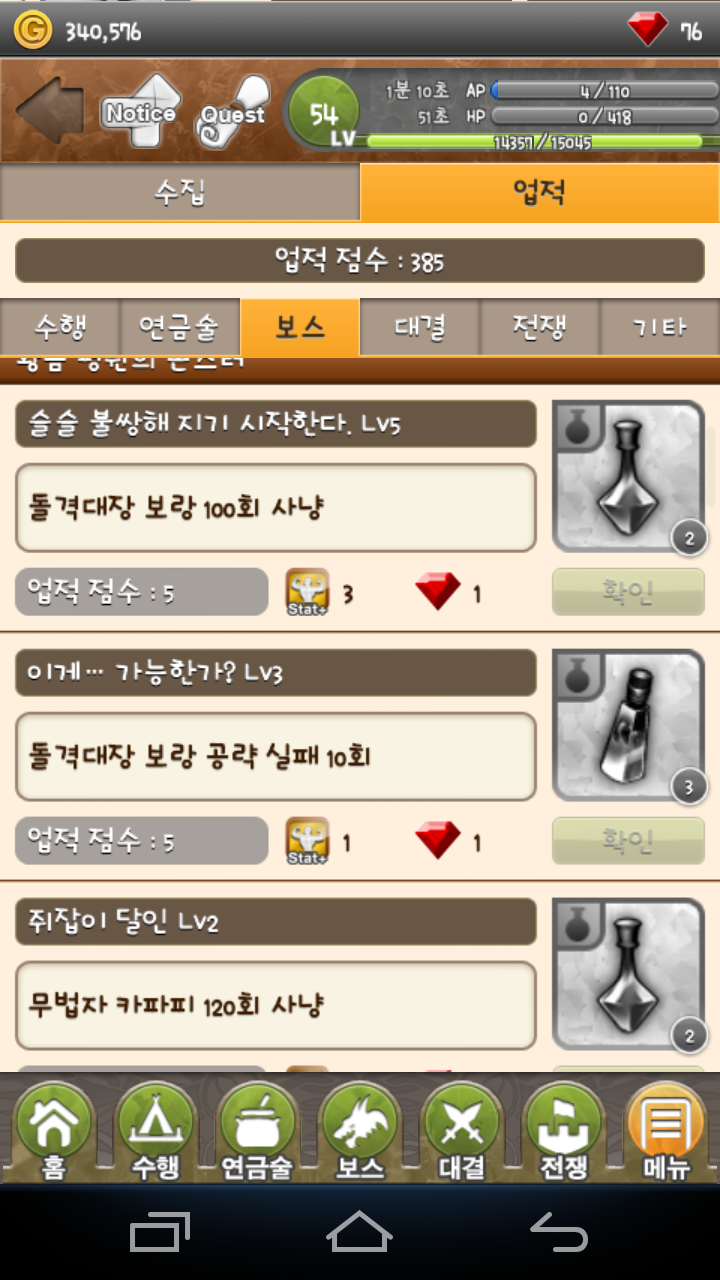Open 대결 in bottom navigation
The height and width of the screenshot is (1280, 720).
(461, 1130)
